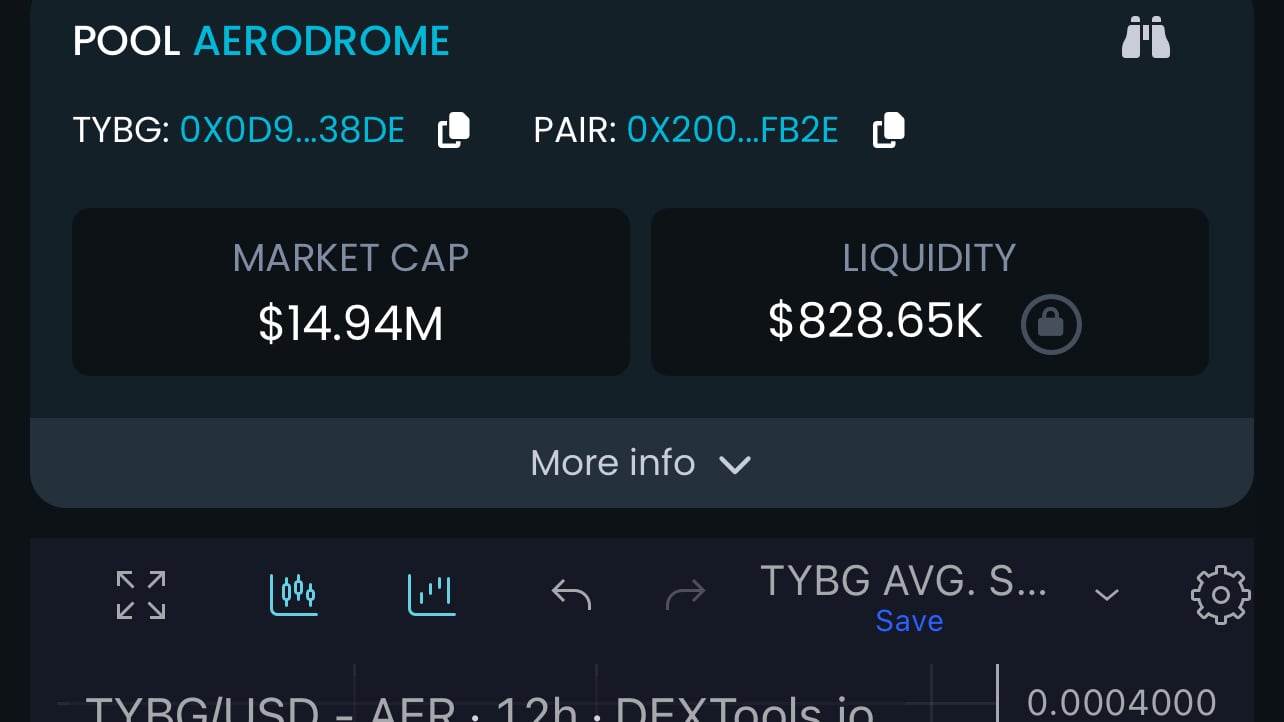The image size is (1284, 722).
Task: Copy the TYBG token address
Action: coord(454,130)
